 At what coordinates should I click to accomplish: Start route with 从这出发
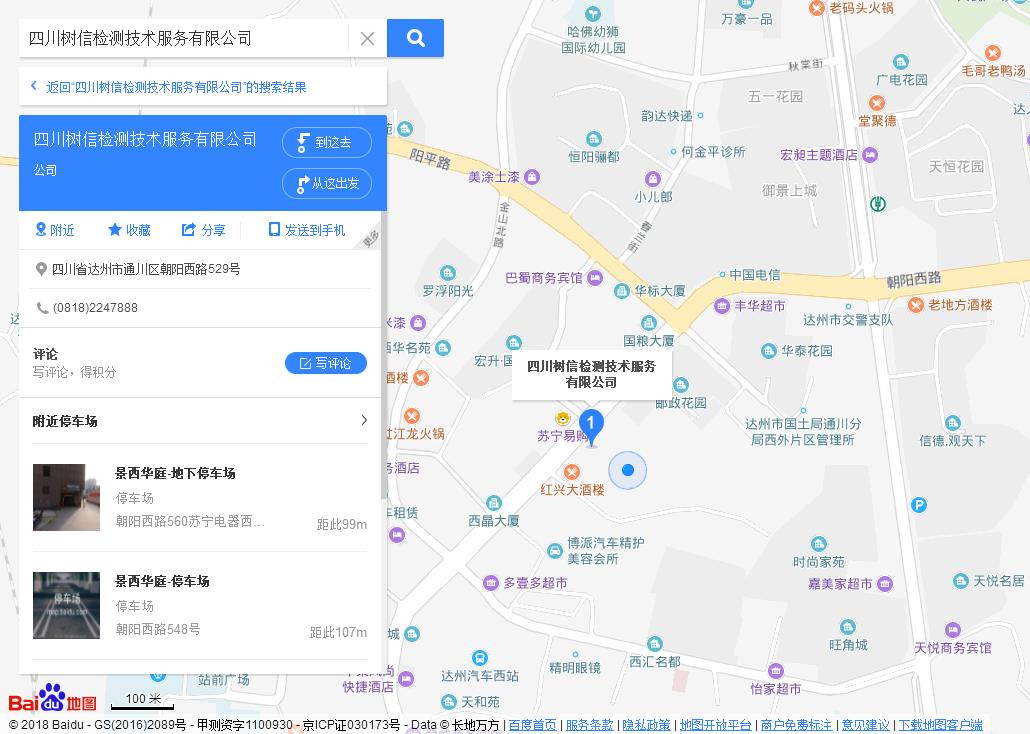[x=327, y=184]
